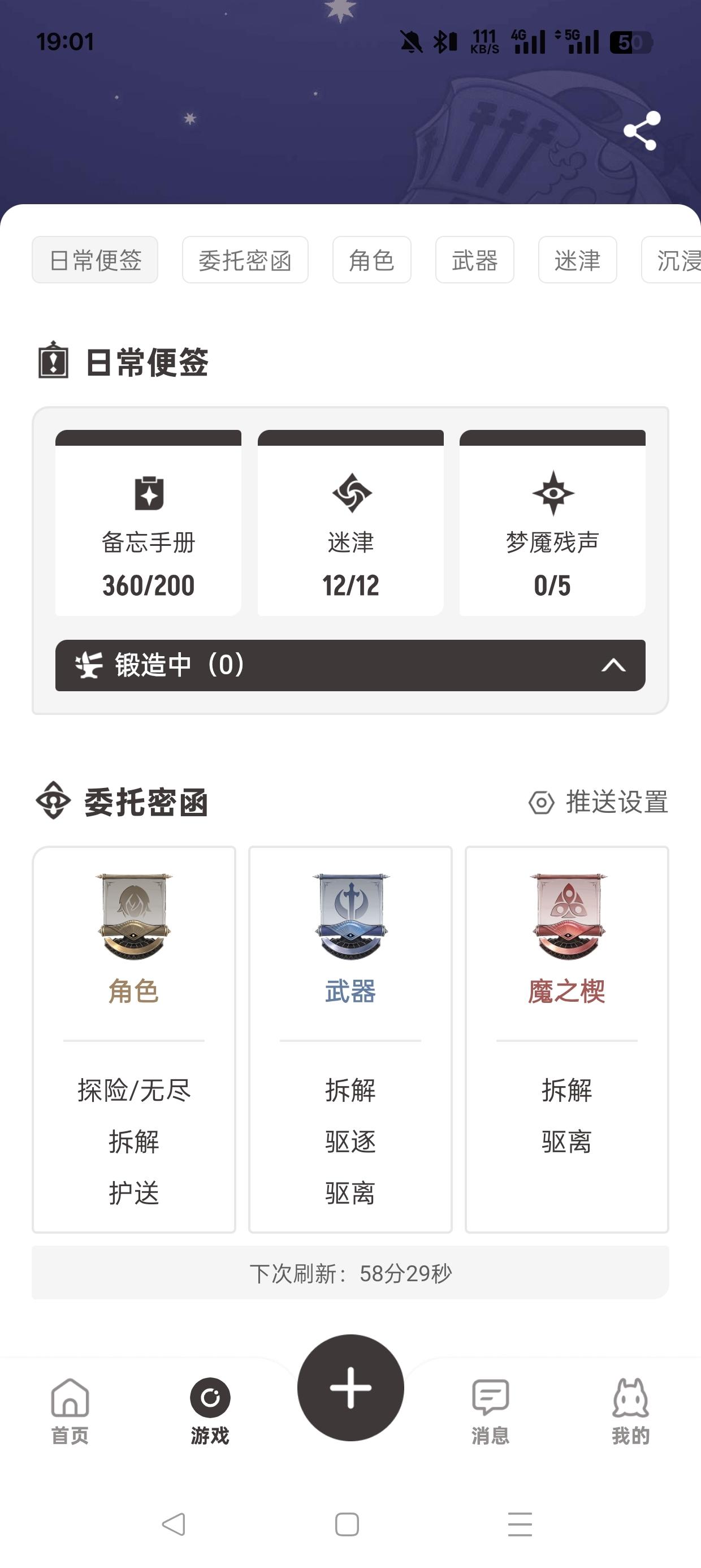
Task: Open the 备忘手册 360/200 card
Action: coord(149,523)
